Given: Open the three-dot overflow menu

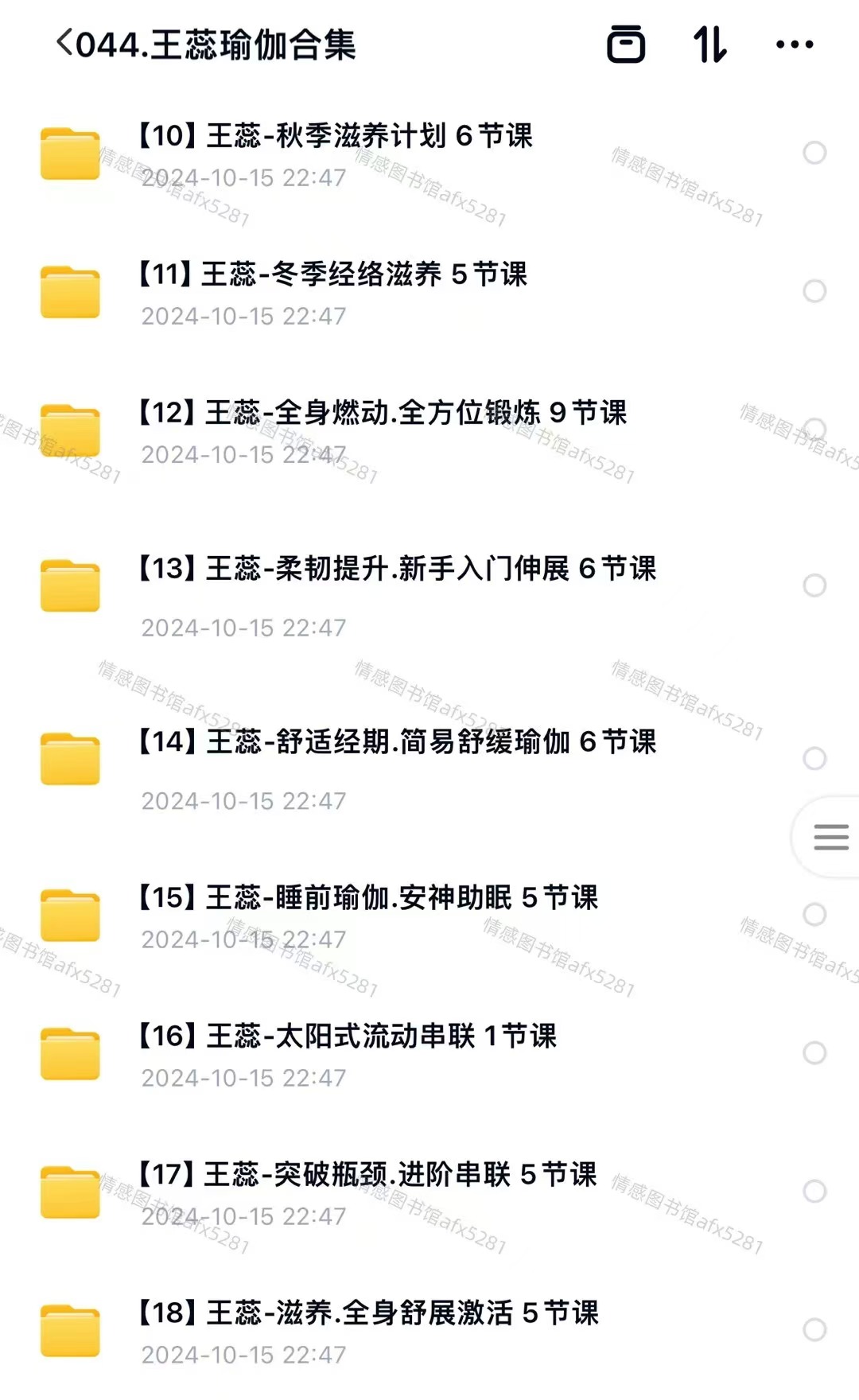Looking at the screenshot, I should (x=795, y=45).
